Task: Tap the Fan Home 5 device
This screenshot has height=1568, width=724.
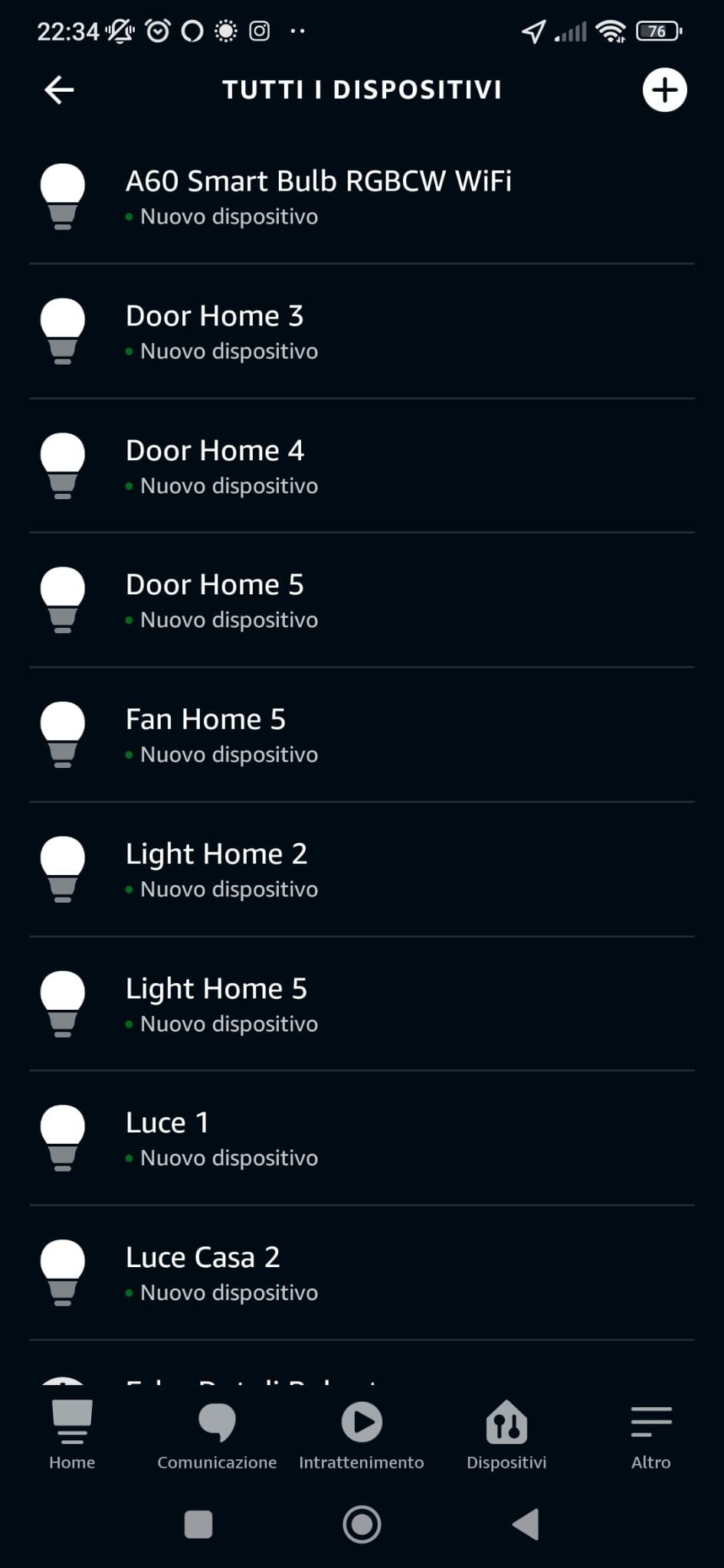Action: pyautogui.click(x=205, y=734)
